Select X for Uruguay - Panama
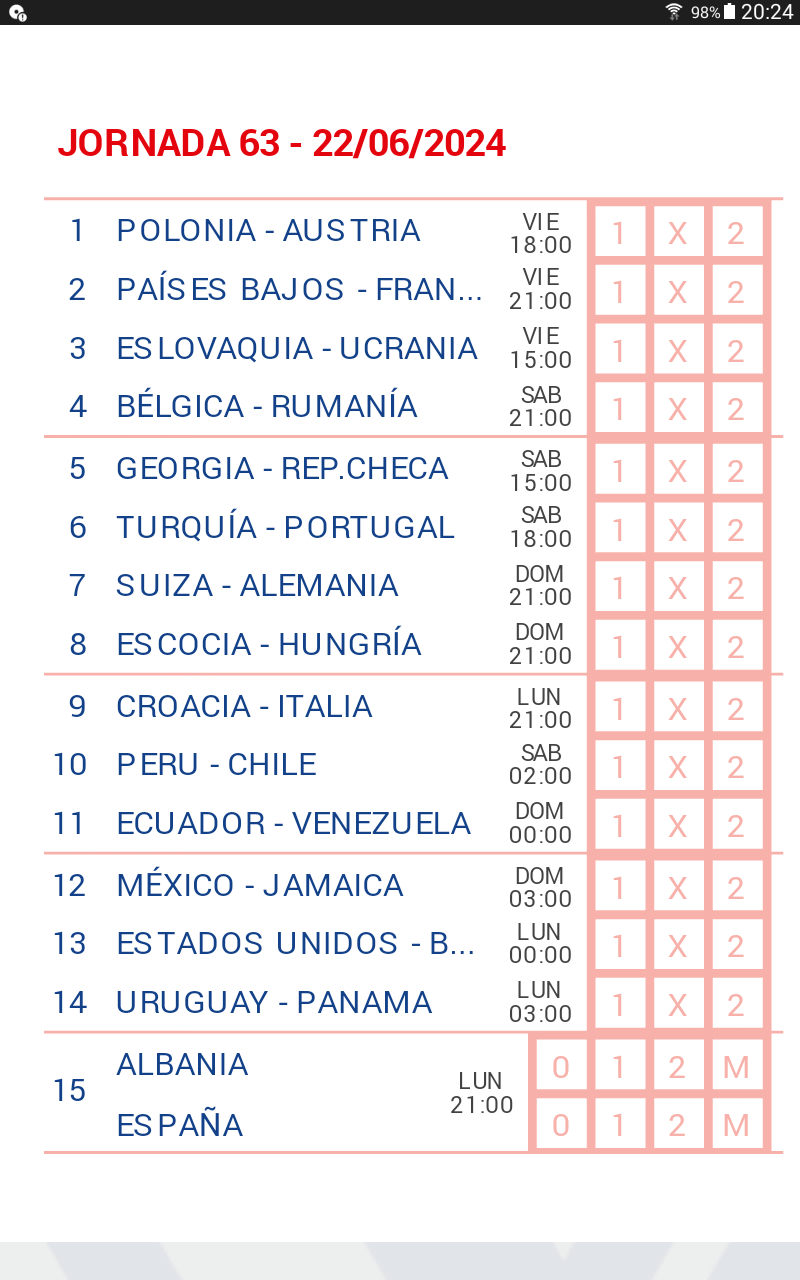 [x=678, y=1004]
